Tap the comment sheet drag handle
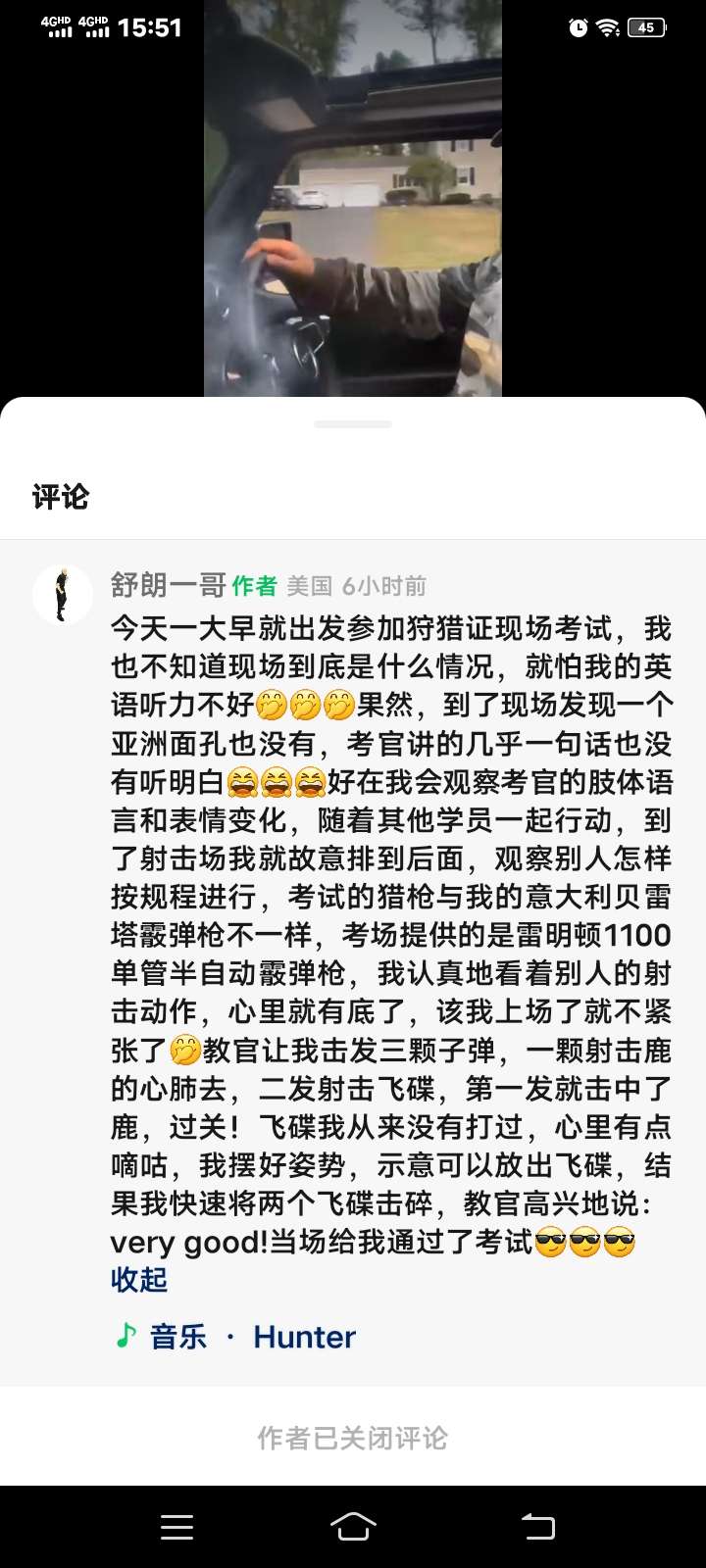The width and height of the screenshot is (706, 1568). [x=353, y=424]
